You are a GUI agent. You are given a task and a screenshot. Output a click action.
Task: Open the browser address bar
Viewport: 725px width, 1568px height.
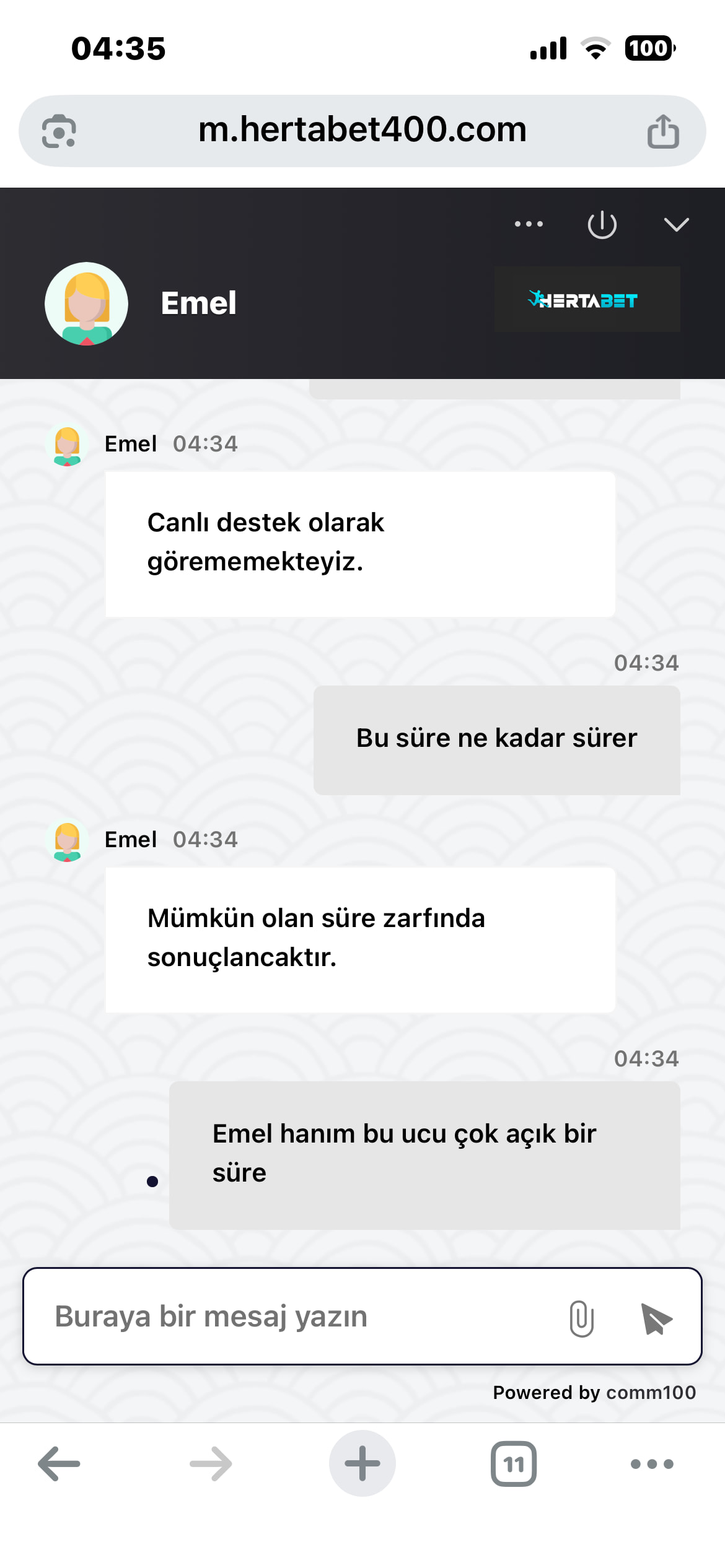click(x=362, y=130)
